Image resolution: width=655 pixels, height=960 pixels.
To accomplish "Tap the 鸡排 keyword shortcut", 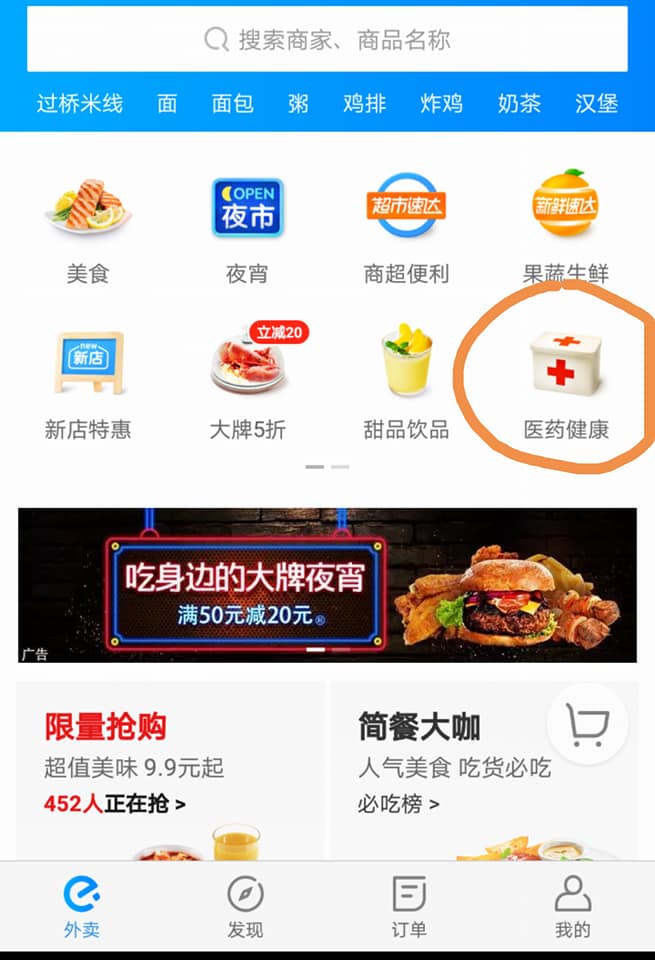I will click(364, 103).
